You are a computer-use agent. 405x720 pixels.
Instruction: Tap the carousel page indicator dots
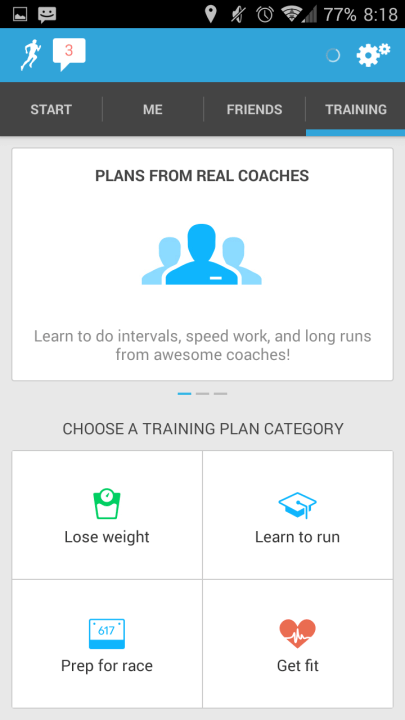(202, 394)
